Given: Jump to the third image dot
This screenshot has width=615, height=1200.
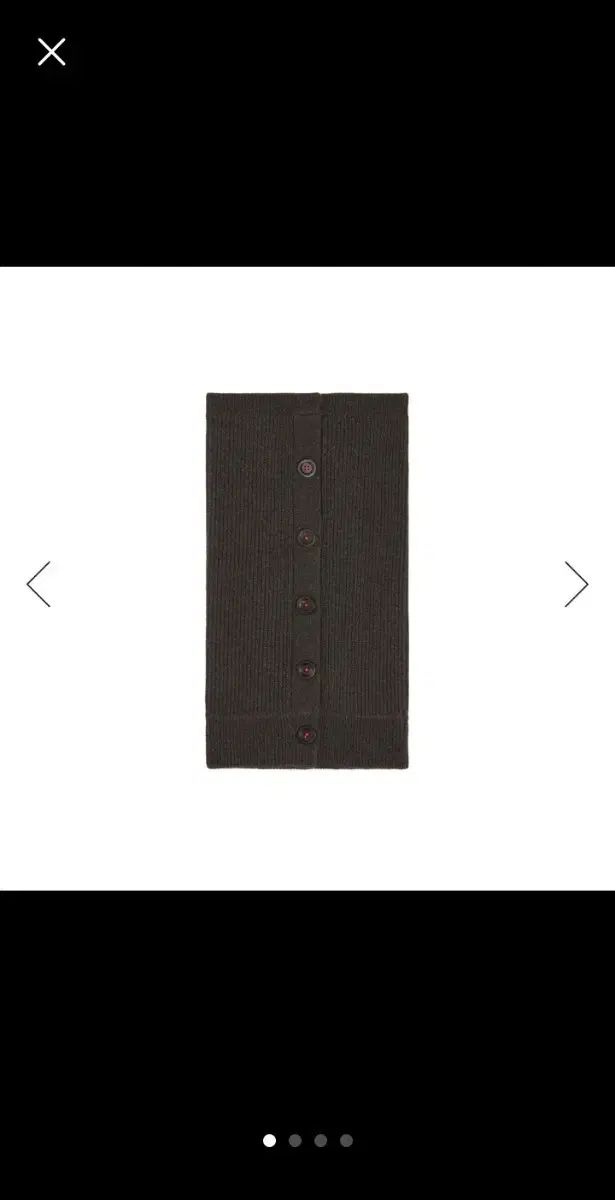Looking at the screenshot, I should pyautogui.click(x=320, y=1140).
